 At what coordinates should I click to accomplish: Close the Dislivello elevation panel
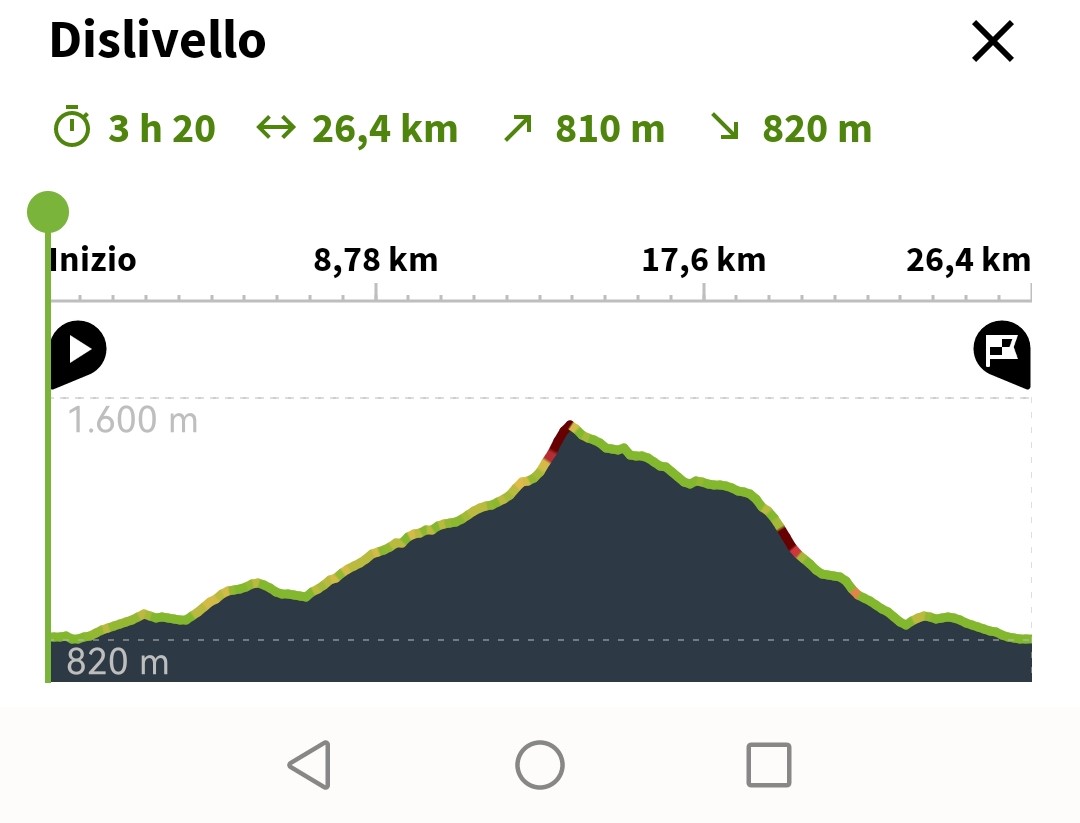tap(993, 42)
